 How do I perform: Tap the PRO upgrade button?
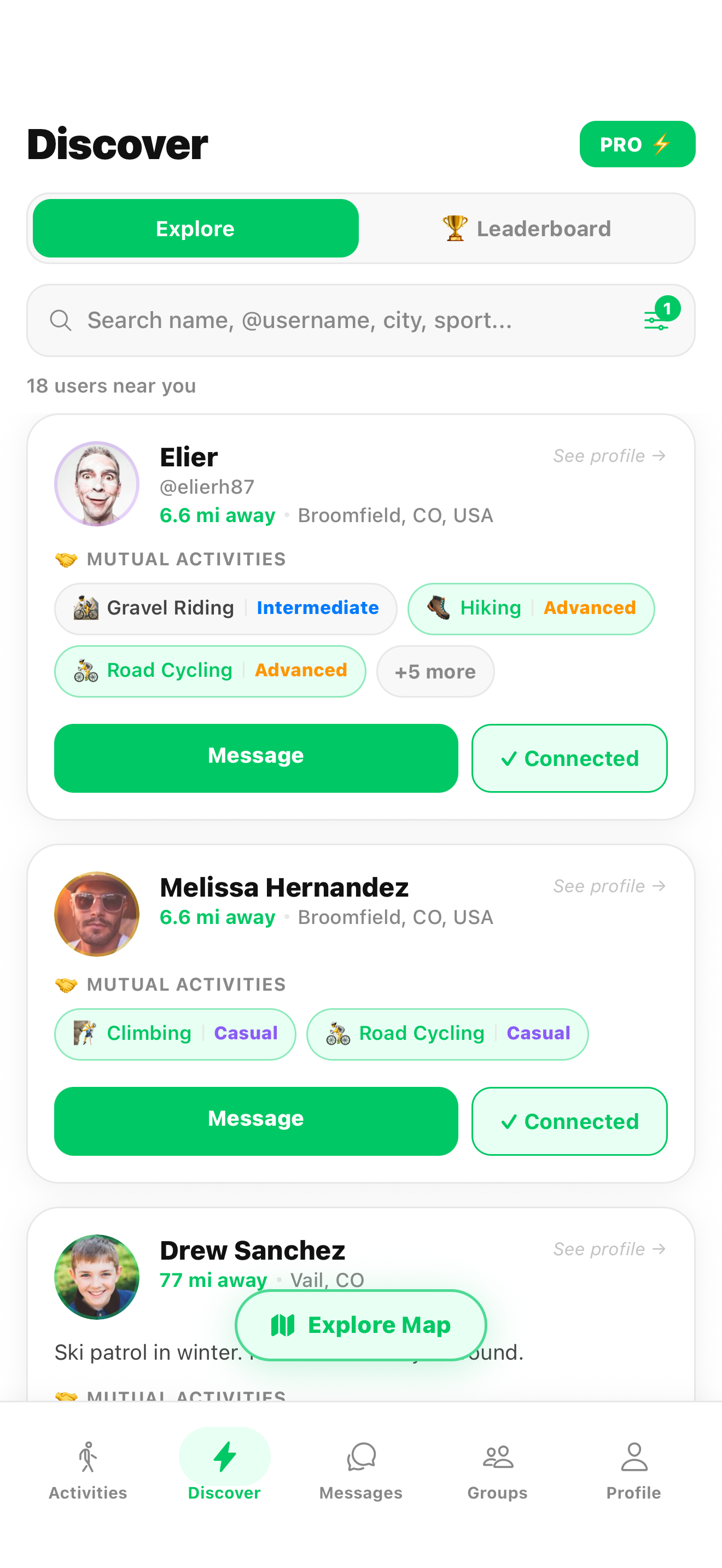[637, 144]
